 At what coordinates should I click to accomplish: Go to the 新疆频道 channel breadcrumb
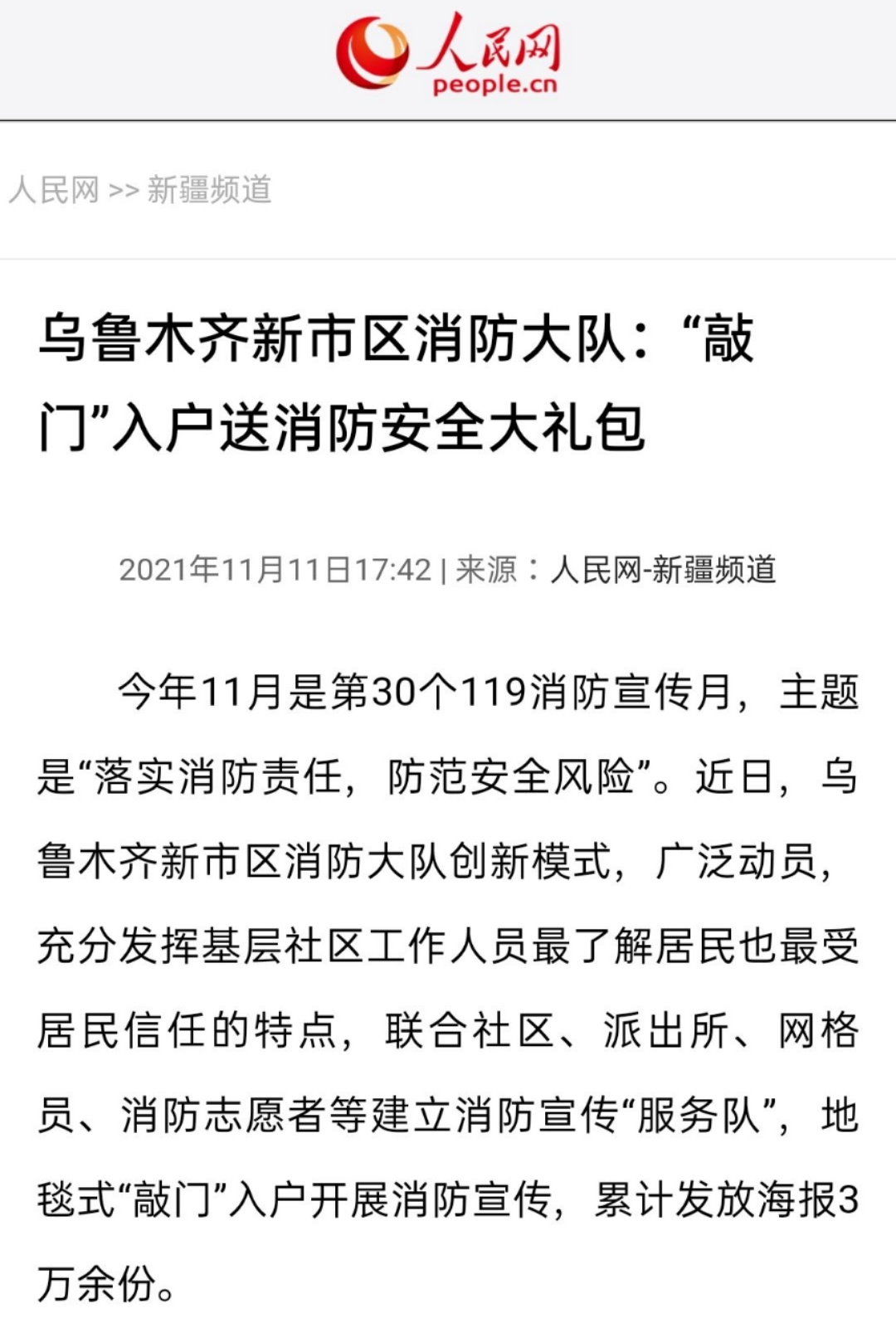(x=209, y=190)
